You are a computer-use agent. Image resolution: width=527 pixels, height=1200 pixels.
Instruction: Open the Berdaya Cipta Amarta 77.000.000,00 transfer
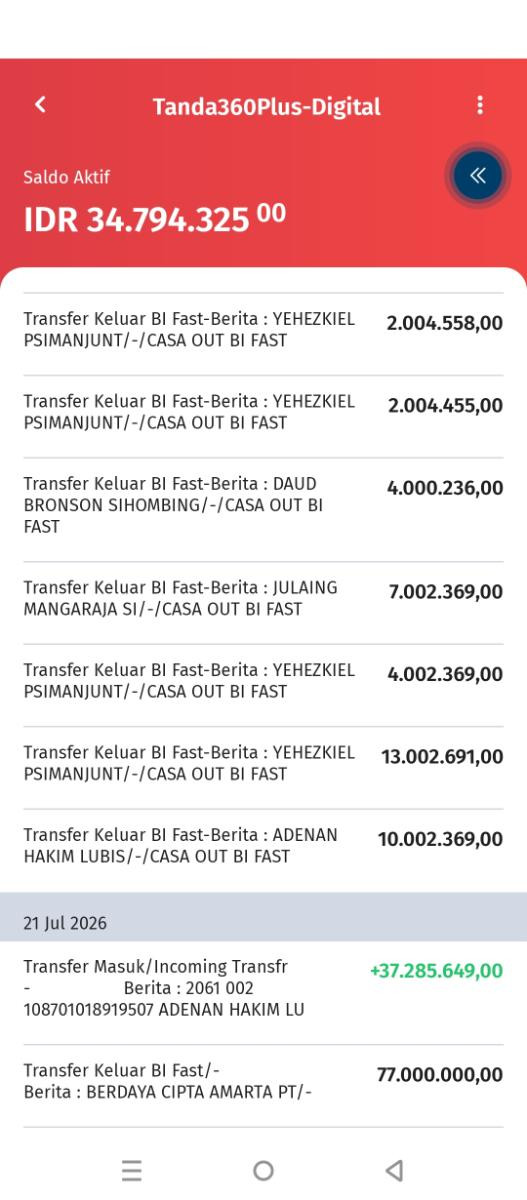pos(263,1086)
